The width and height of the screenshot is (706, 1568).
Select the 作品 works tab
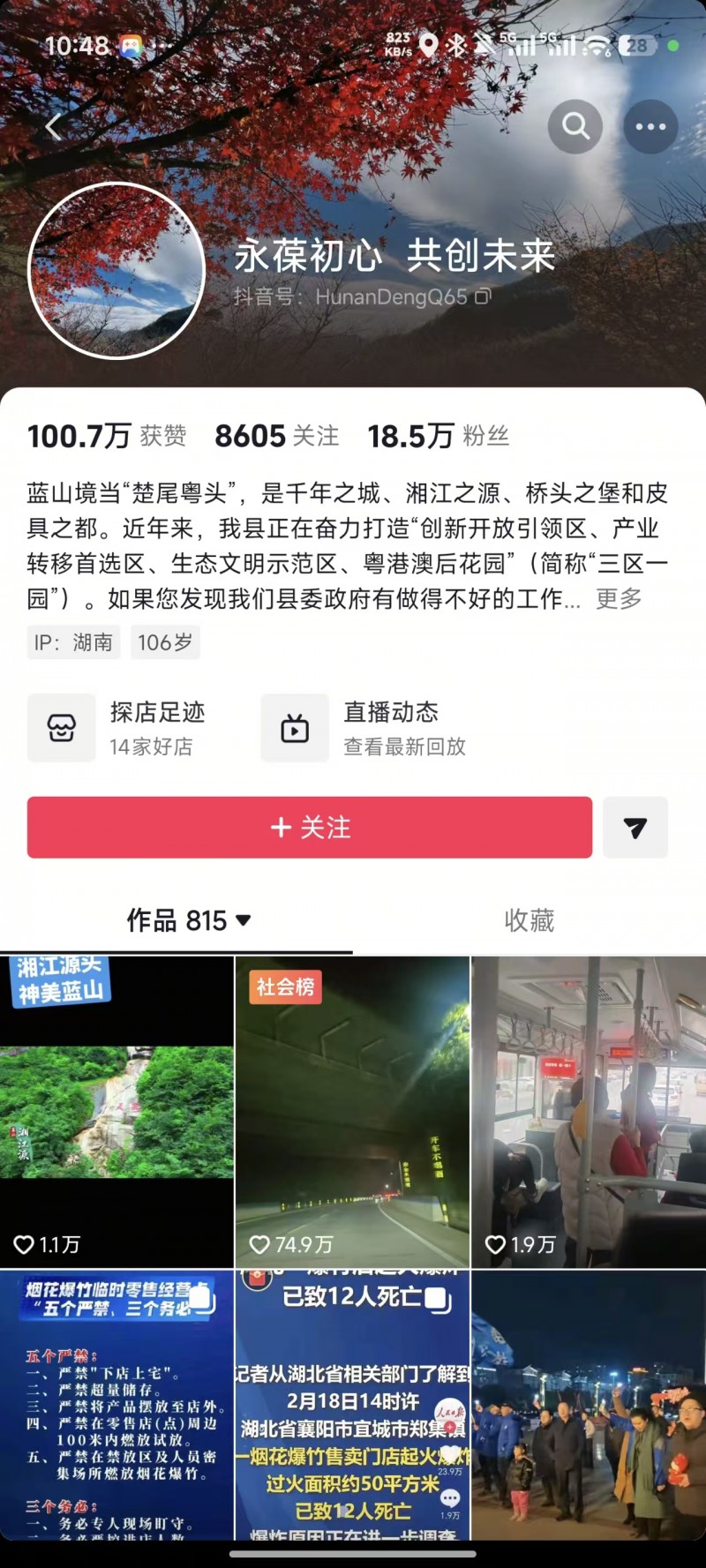coord(178,920)
